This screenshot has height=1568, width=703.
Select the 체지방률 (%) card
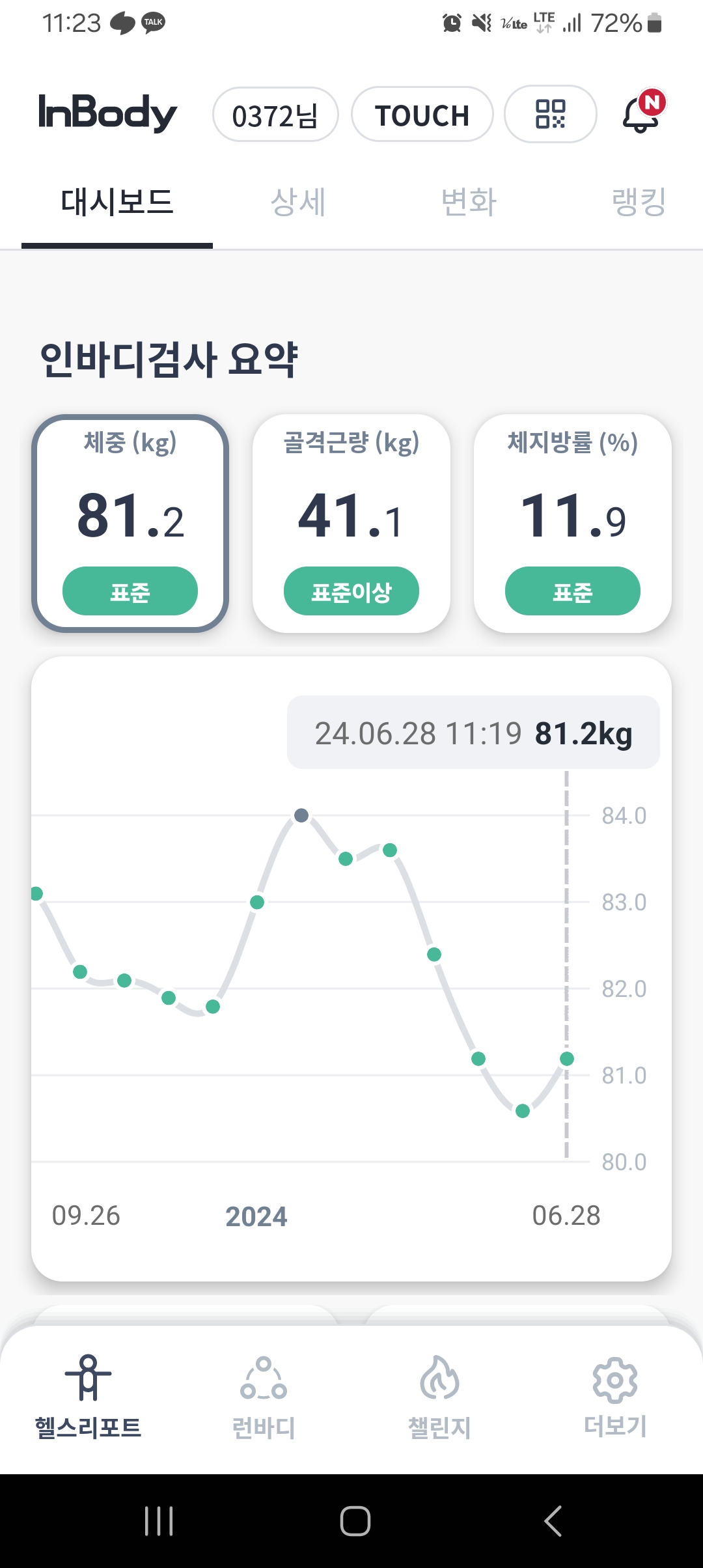click(x=573, y=524)
